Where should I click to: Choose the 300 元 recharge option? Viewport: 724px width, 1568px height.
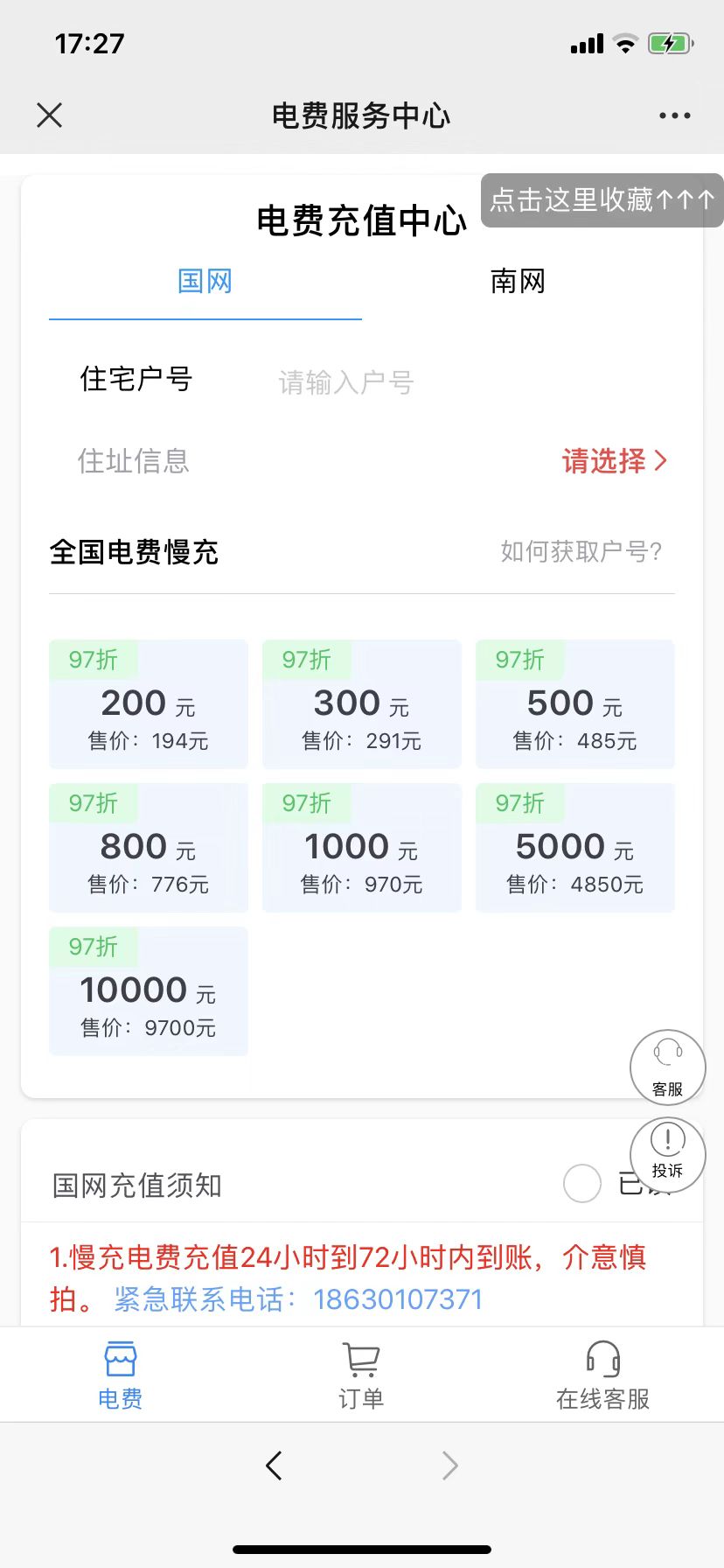point(362,705)
